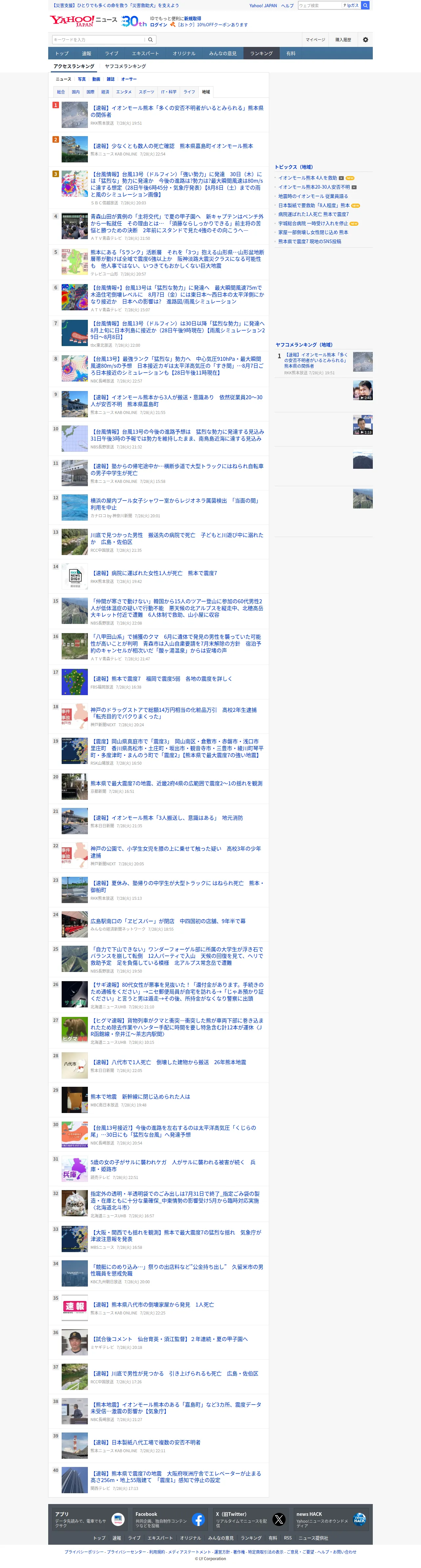The width and height of the screenshot is (421, 1568).
Task: Open topic link 日本製紙で要救助「8人程度」熊本
Action: tap(314, 206)
